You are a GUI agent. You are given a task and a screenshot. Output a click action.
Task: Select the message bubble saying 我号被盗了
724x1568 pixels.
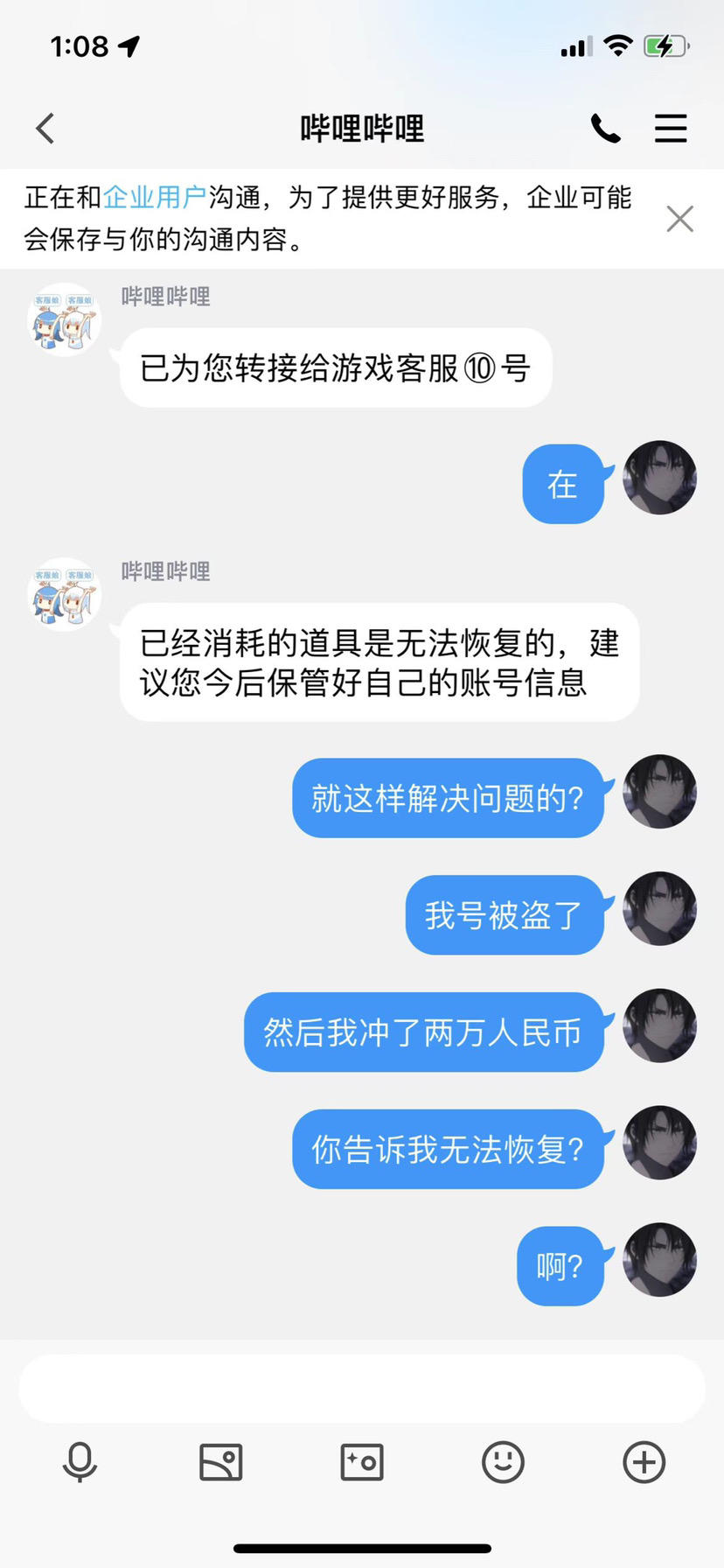pos(505,913)
